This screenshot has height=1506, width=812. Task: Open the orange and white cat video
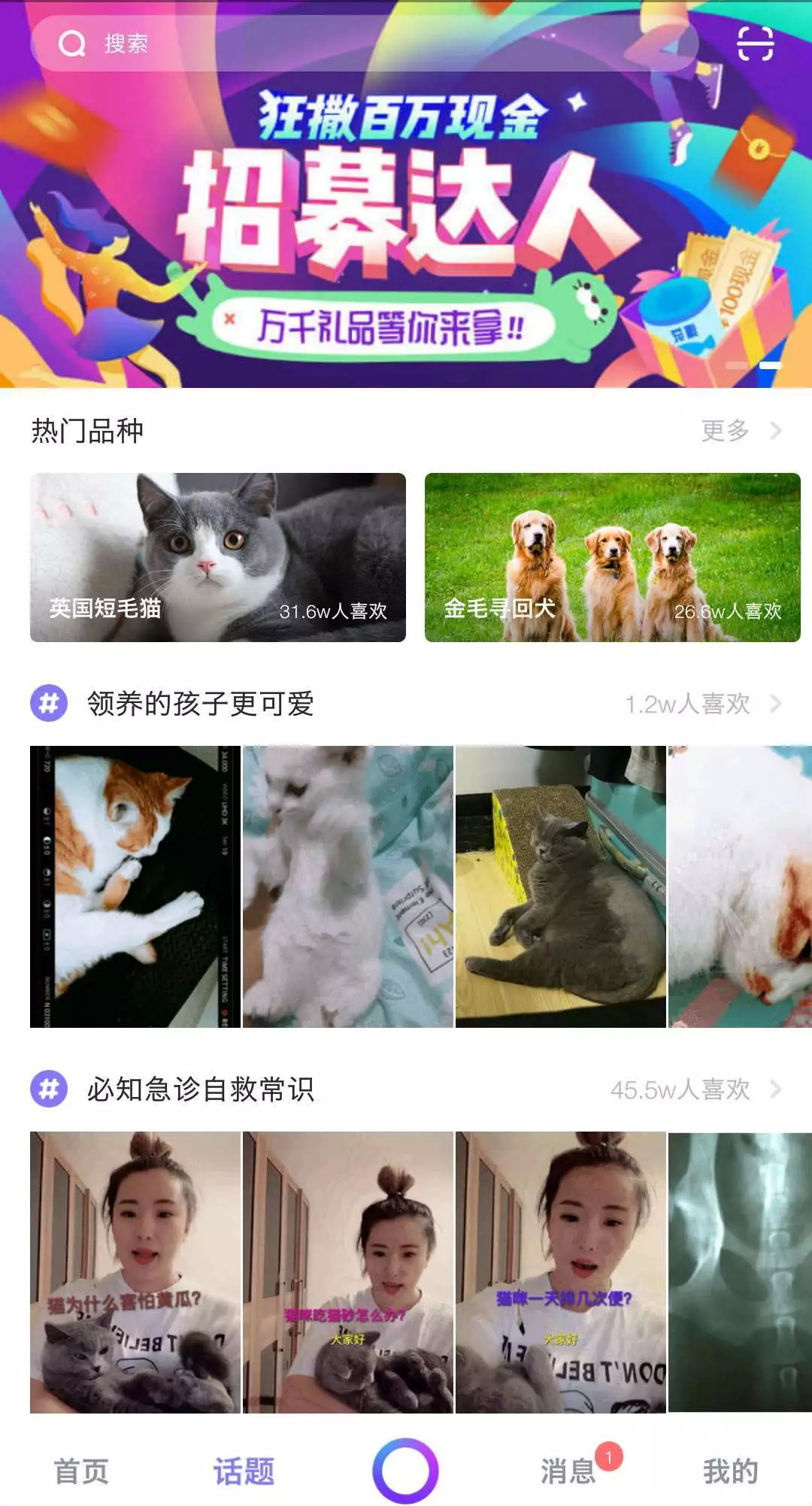coord(135,886)
